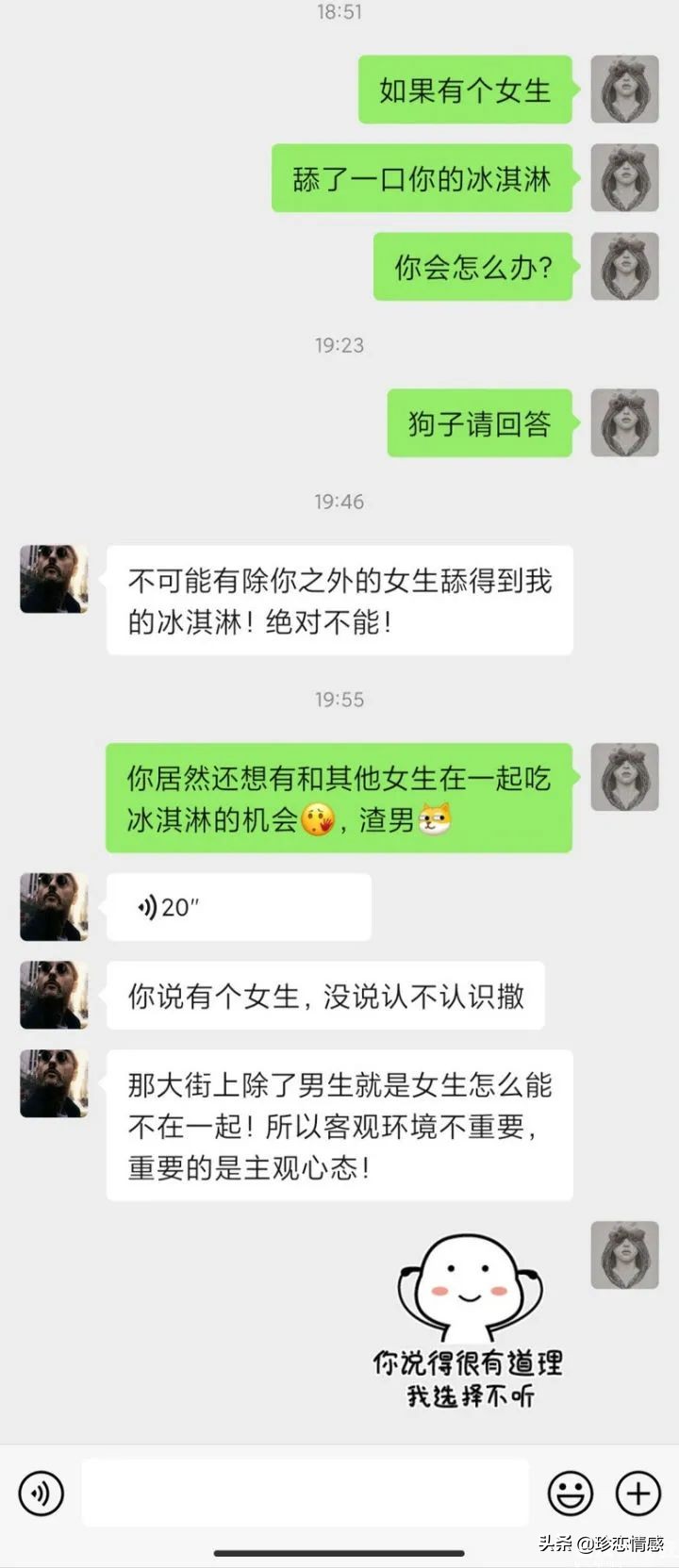Tap the reply 你说有个女生，没说认不认识撒
The height and width of the screenshot is (1568, 679).
pyautogui.click(x=328, y=996)
